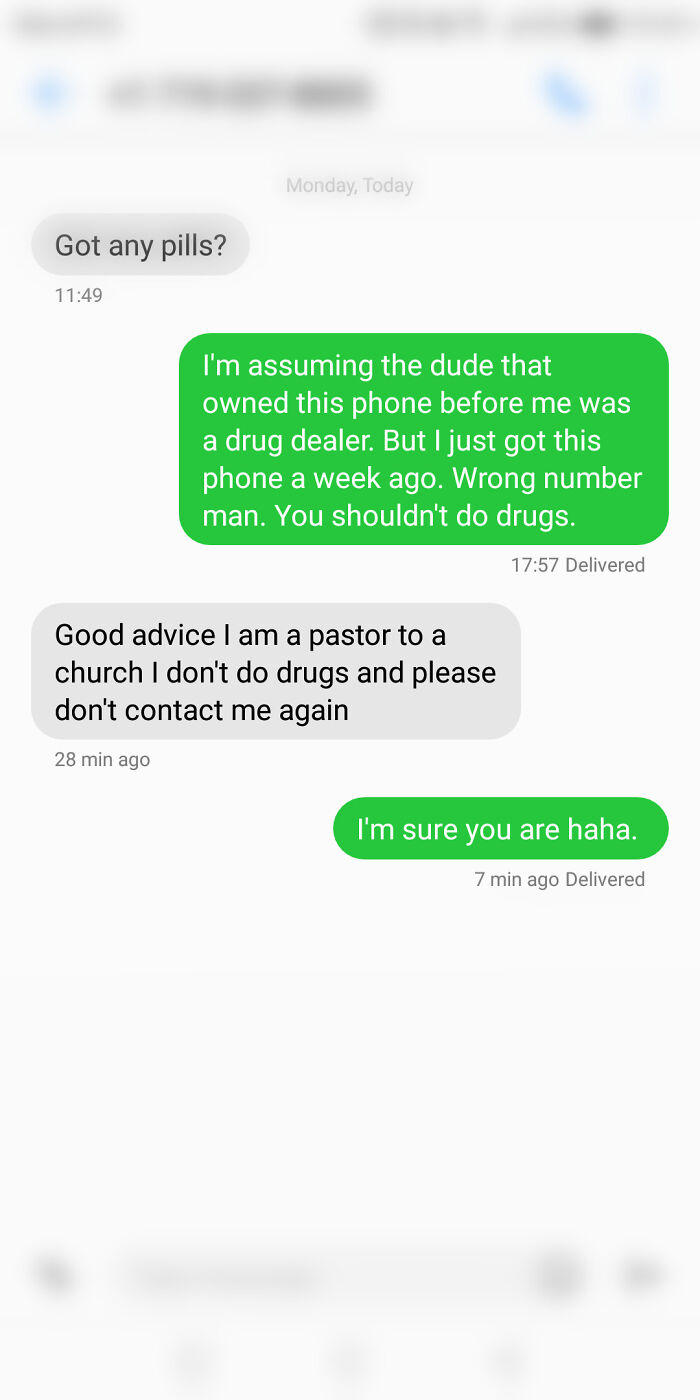
Task: Tap the send arrow icon
Action: point(640,1275)
